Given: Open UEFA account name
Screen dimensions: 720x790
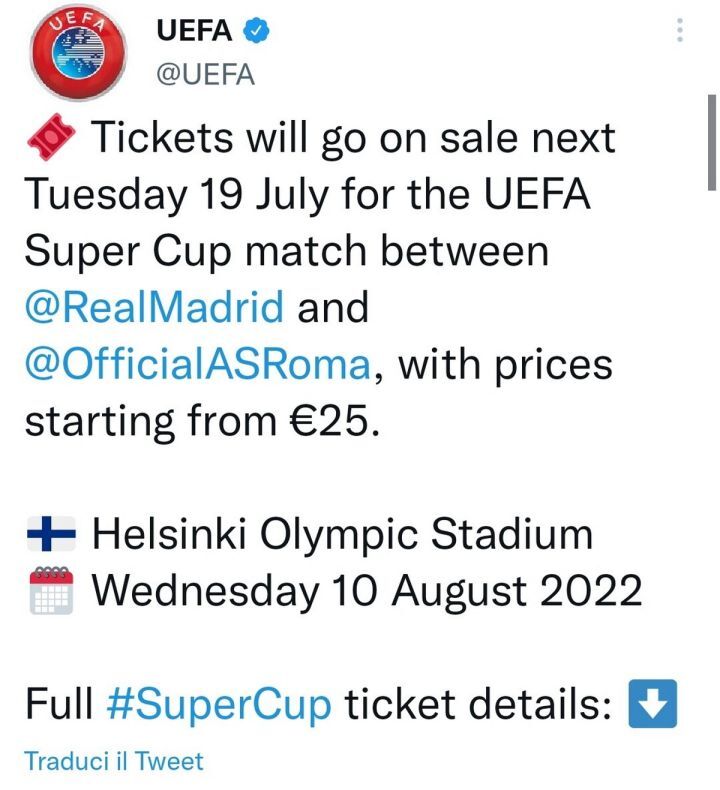Looking at the screenshot, I should (x=196, y=31).
